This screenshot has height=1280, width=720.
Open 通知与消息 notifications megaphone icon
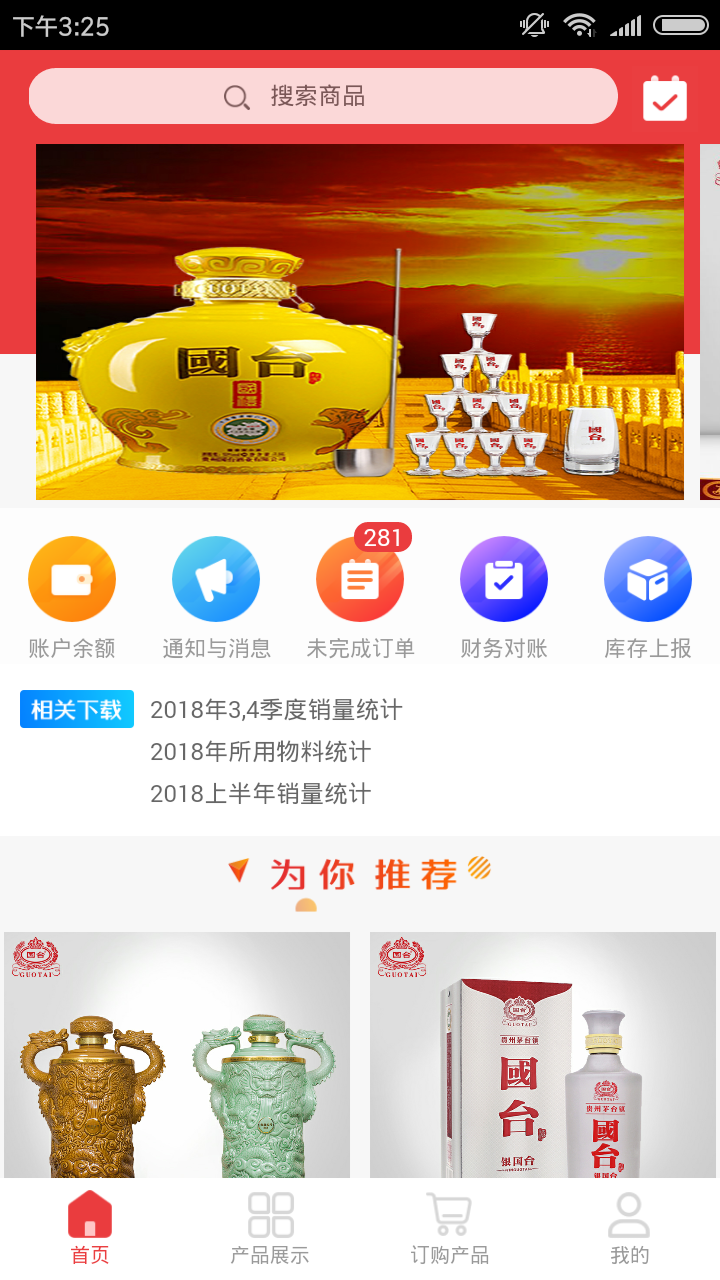216,578
